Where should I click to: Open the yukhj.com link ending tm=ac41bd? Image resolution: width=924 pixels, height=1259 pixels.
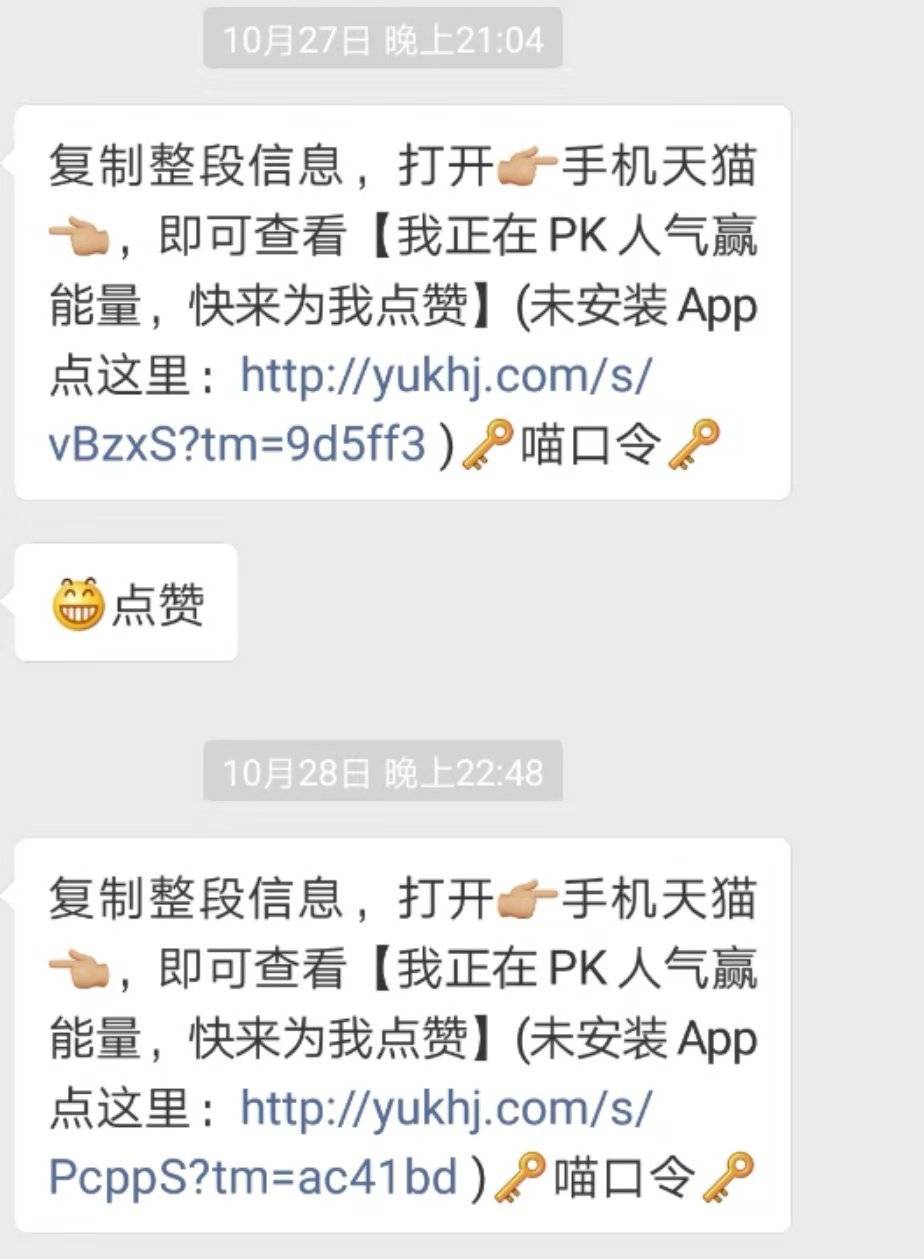click(446, 1109)
